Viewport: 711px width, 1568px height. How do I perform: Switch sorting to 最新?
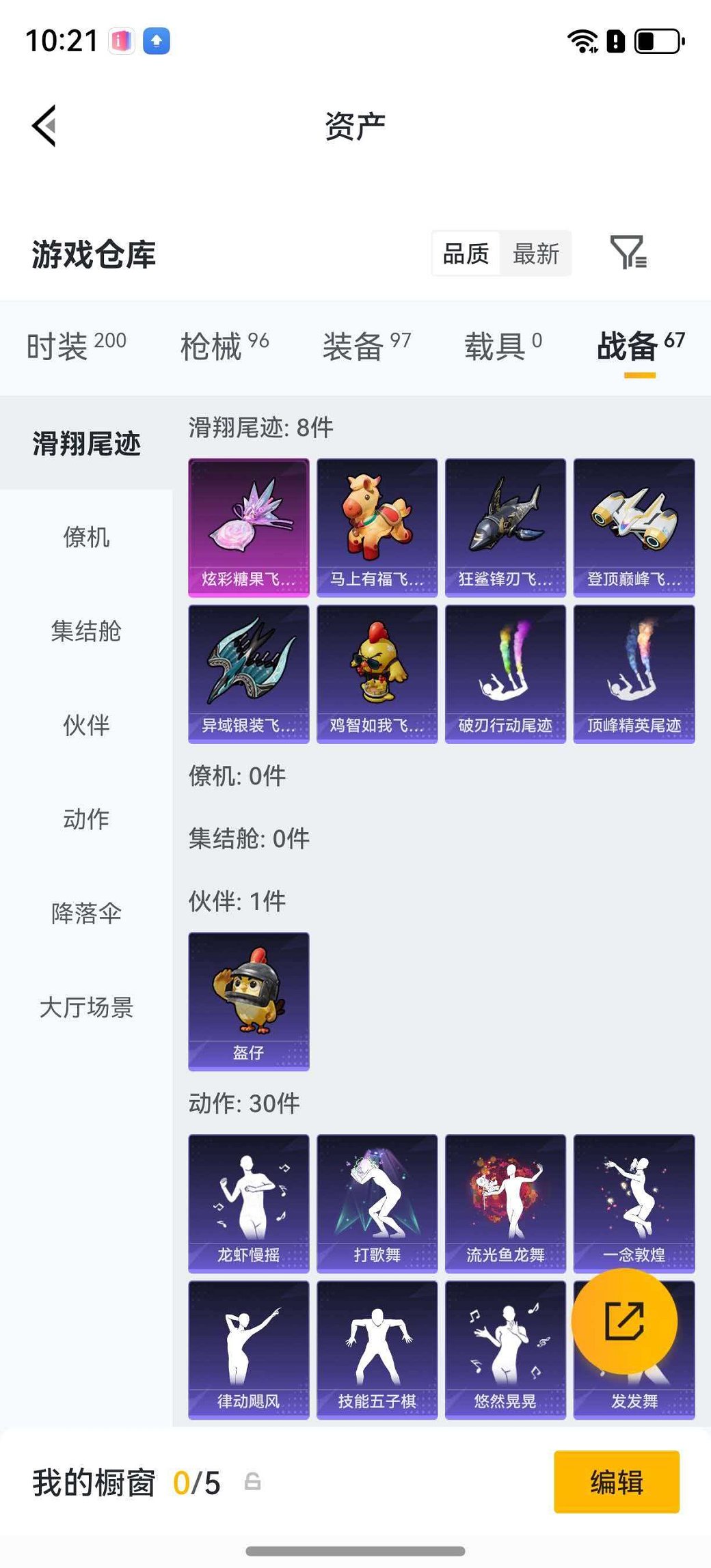coord(537,252)
